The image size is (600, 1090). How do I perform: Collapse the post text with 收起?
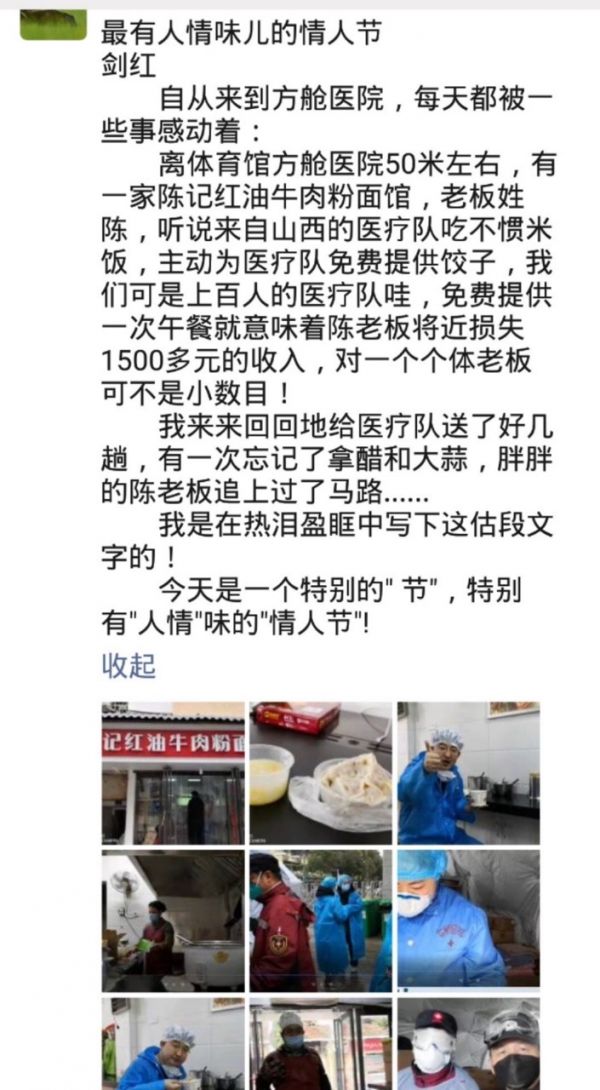point(129,666)
